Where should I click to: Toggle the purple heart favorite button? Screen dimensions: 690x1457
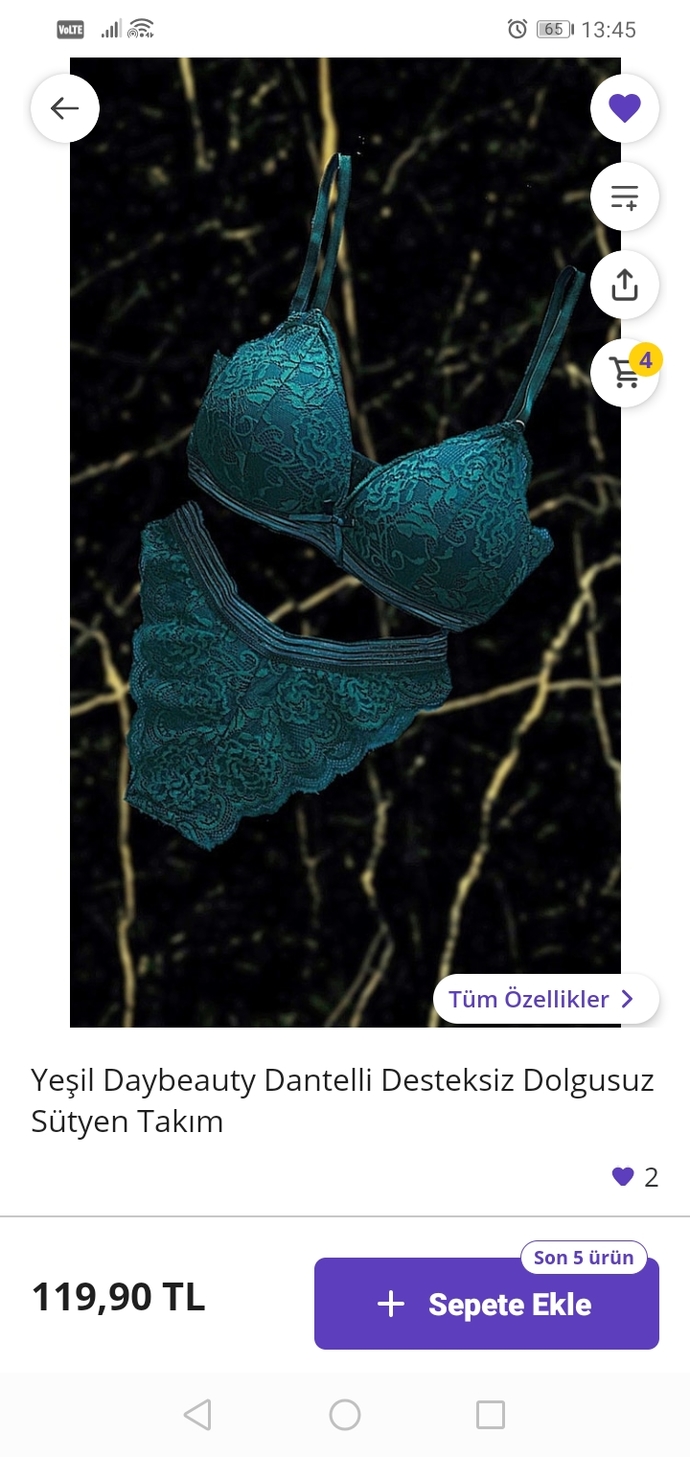624,108
